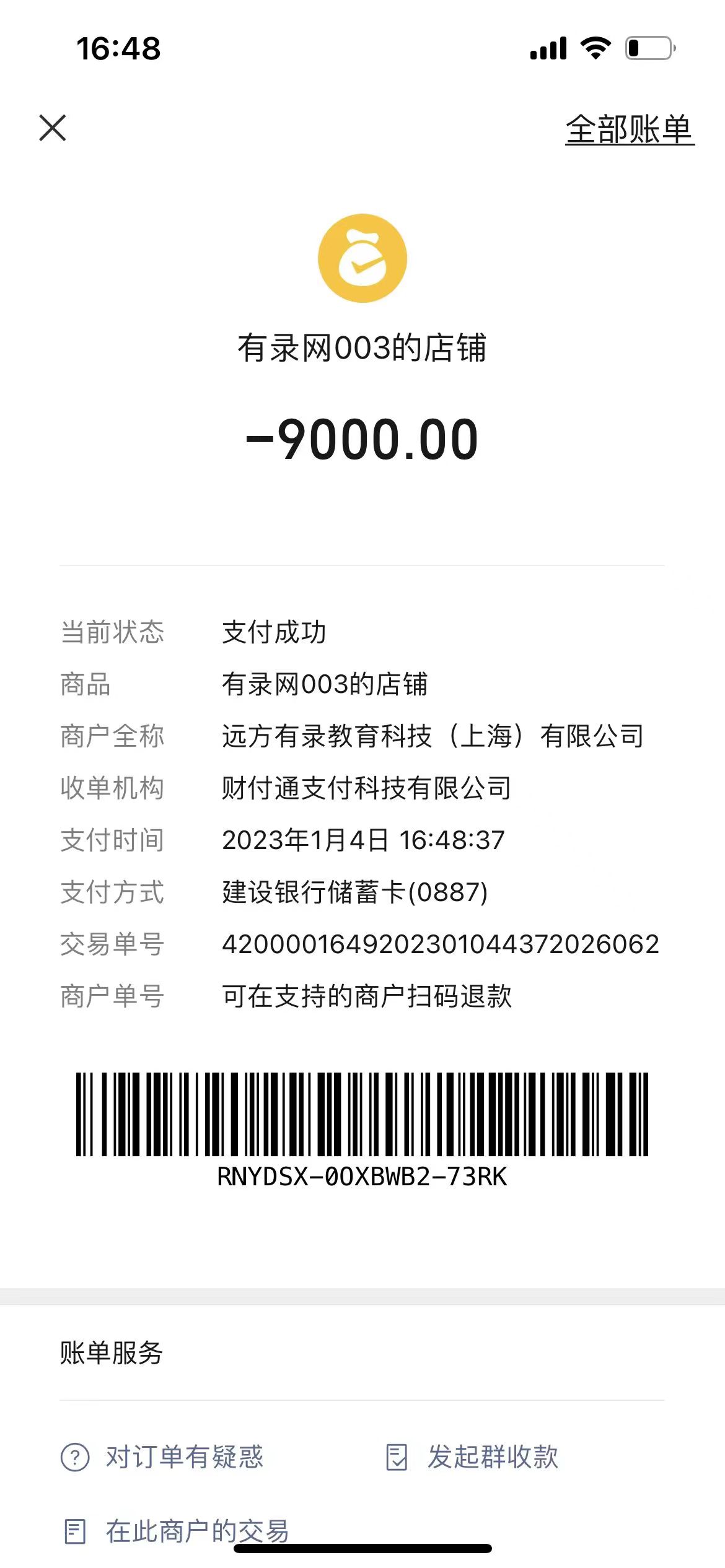Viewport: 725px width, 1568px height.
Task: View 在此商户的交易 history
Action: pos(177,1531)
